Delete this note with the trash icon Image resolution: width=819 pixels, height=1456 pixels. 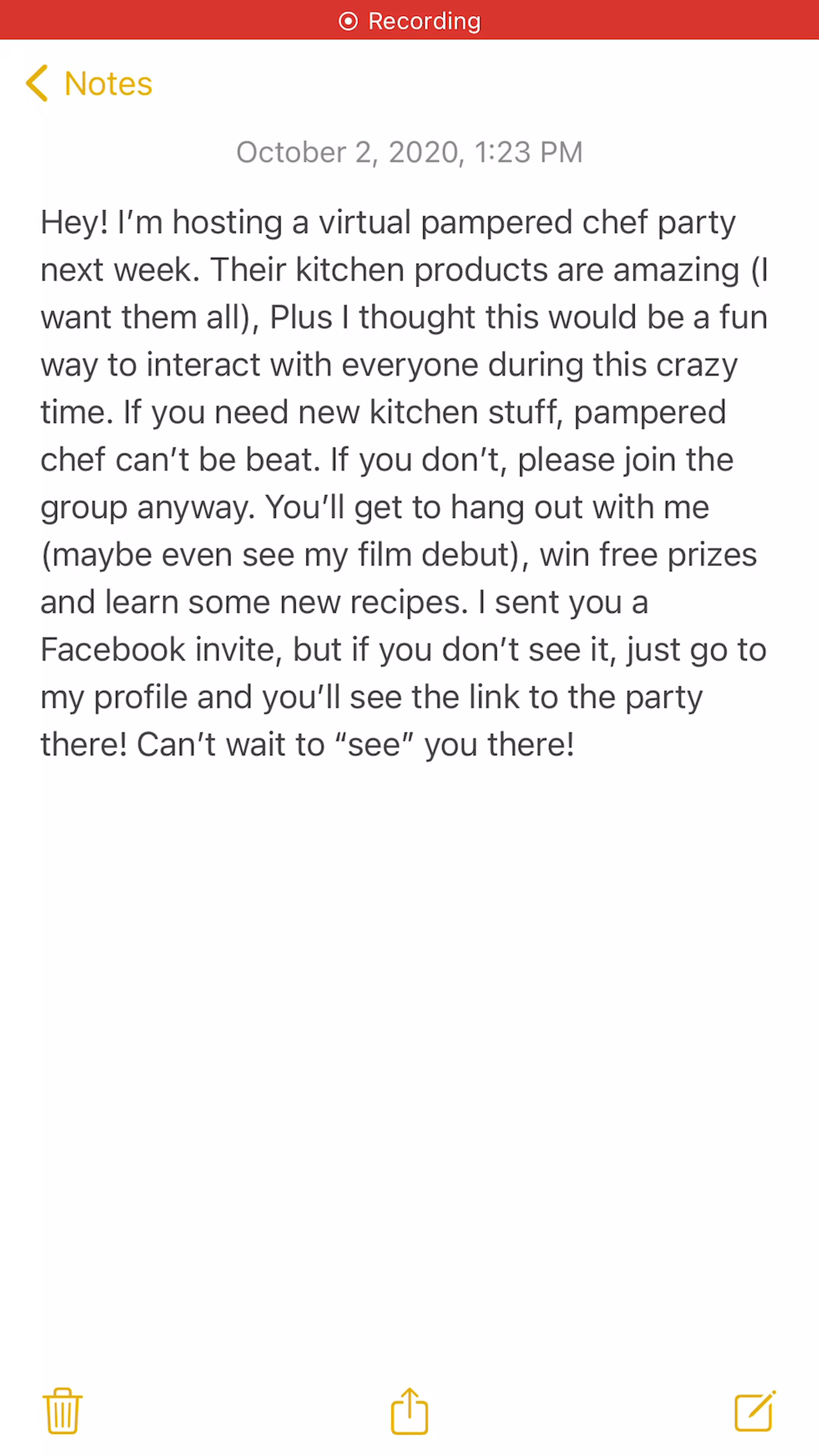point(62,1411)
